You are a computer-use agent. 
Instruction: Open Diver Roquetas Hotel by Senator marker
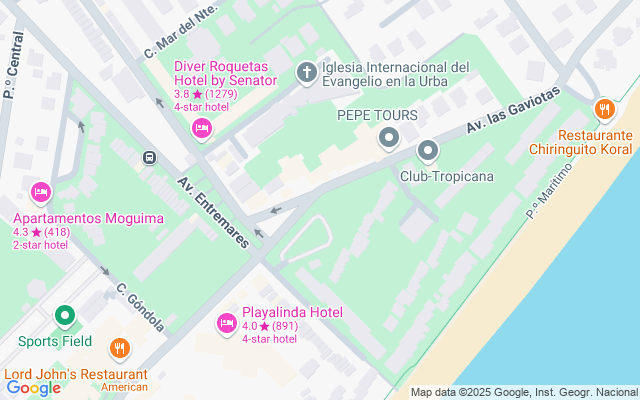(201, 128)
